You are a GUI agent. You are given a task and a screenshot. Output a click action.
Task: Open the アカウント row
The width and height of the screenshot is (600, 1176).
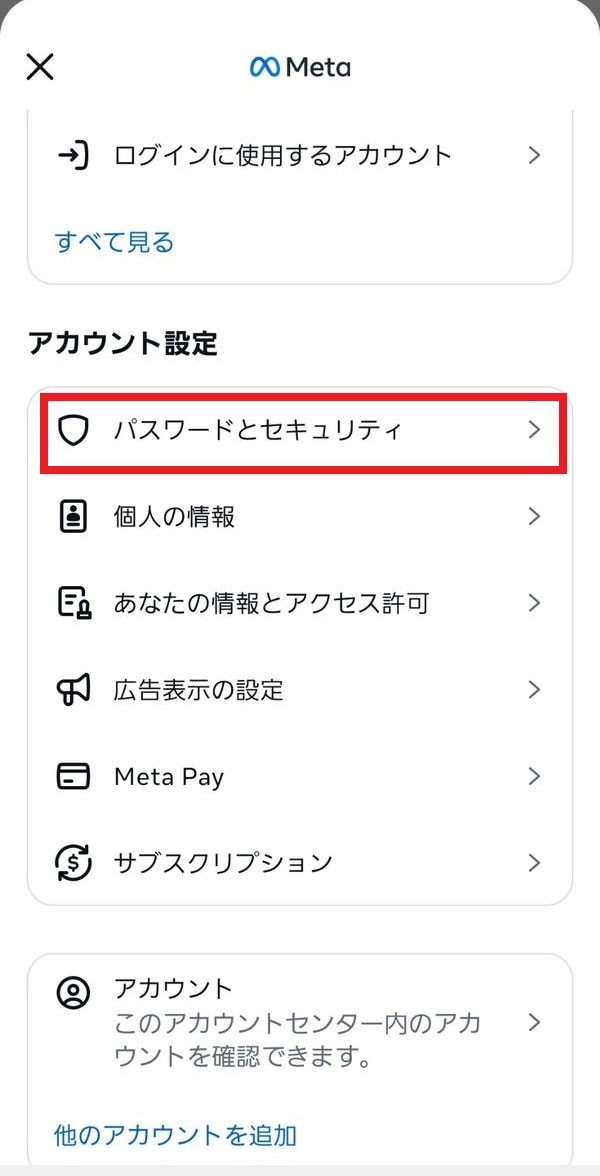[299, 1022]
